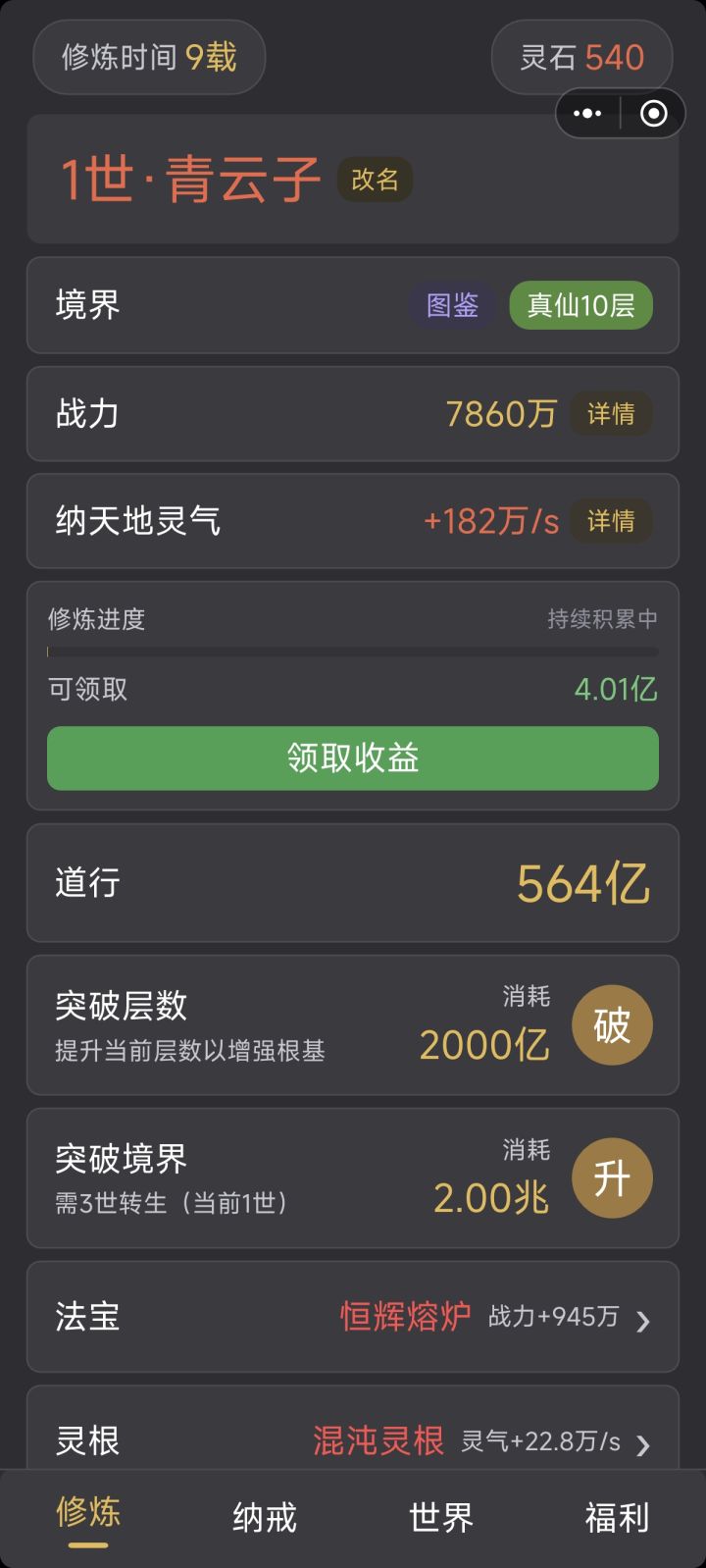Tap 改名 to rename character

coord(376,181)
